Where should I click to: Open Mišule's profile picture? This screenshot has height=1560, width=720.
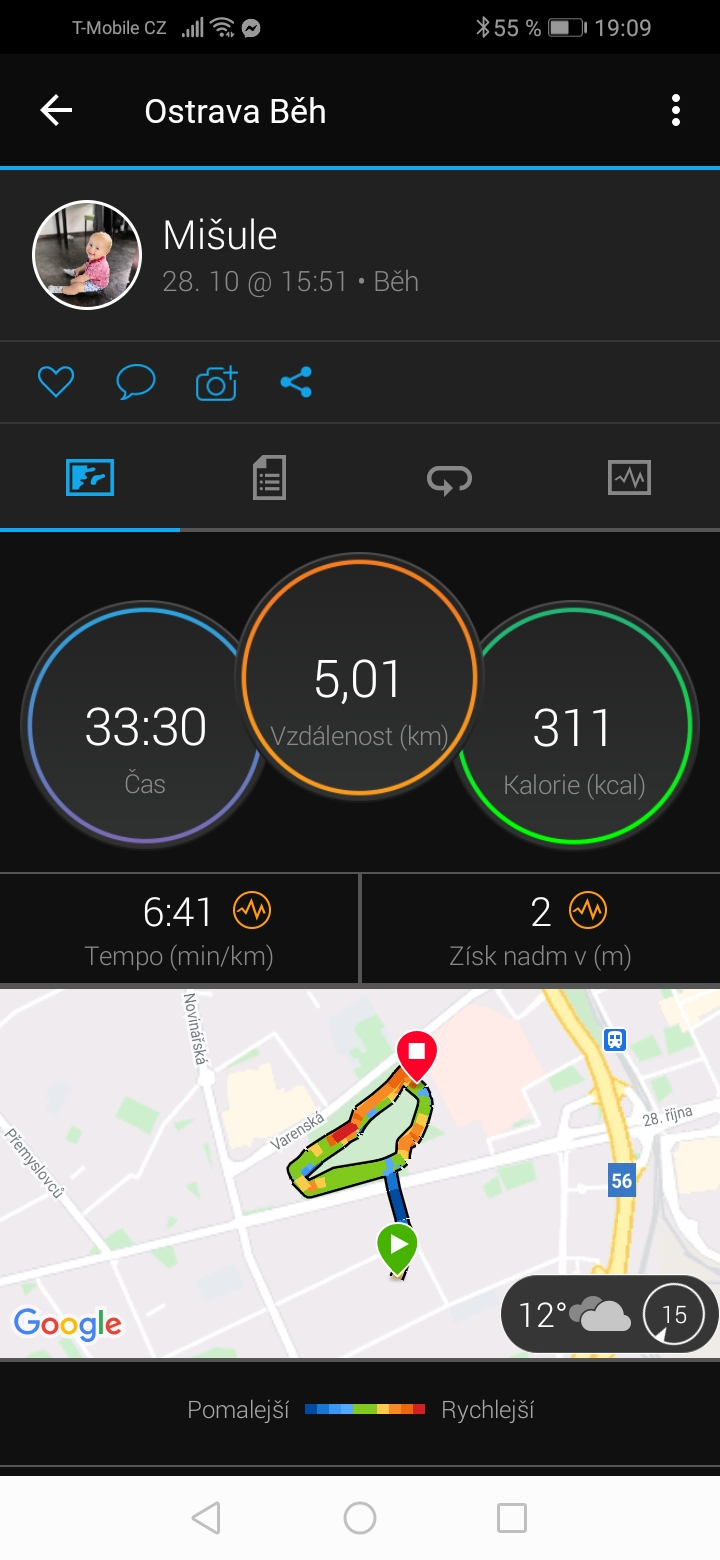point(87,255)
